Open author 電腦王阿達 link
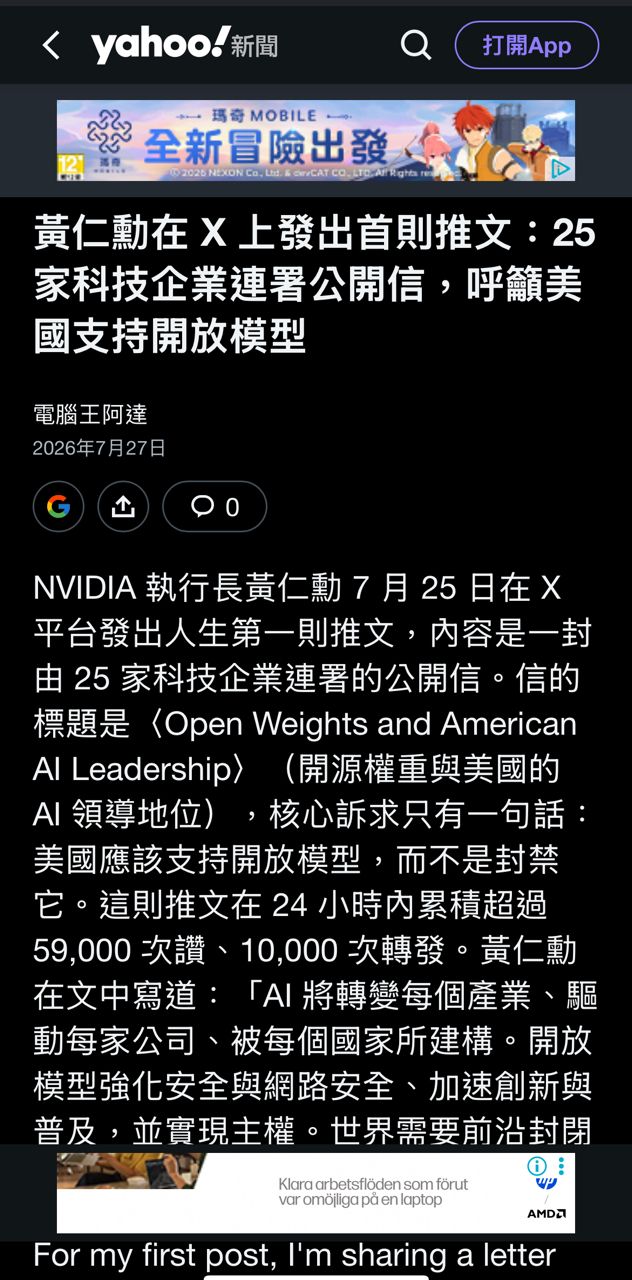 (90, 414)
